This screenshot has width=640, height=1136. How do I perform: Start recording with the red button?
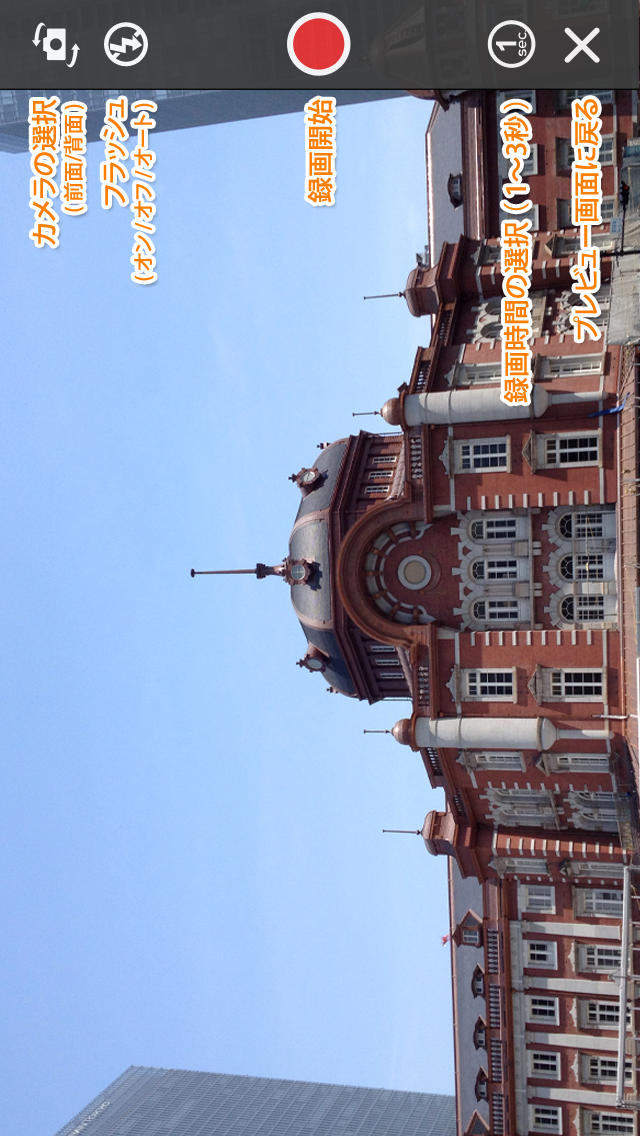[318, 45]
